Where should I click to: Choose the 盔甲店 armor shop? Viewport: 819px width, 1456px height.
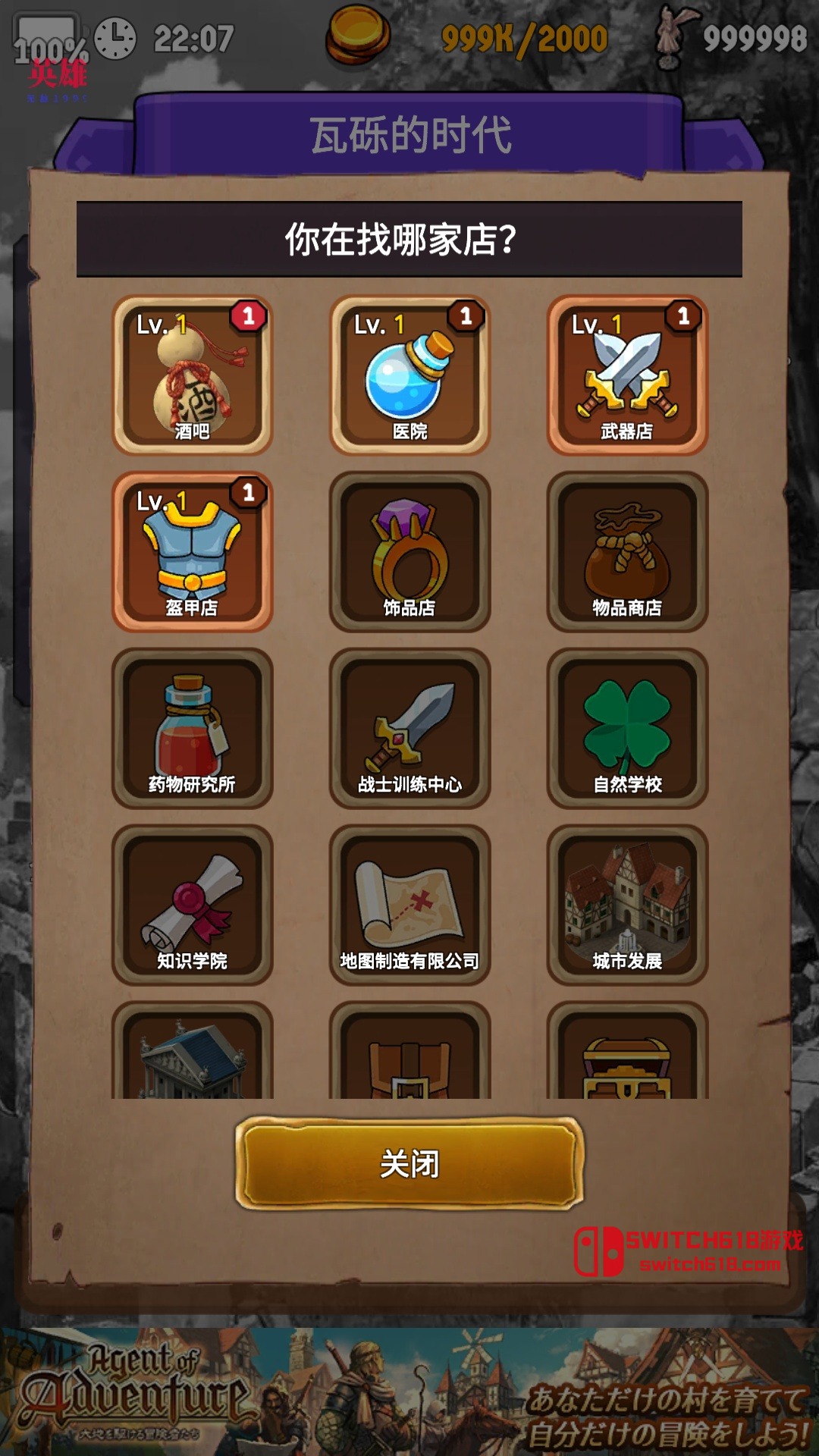(x=193, y=552)
